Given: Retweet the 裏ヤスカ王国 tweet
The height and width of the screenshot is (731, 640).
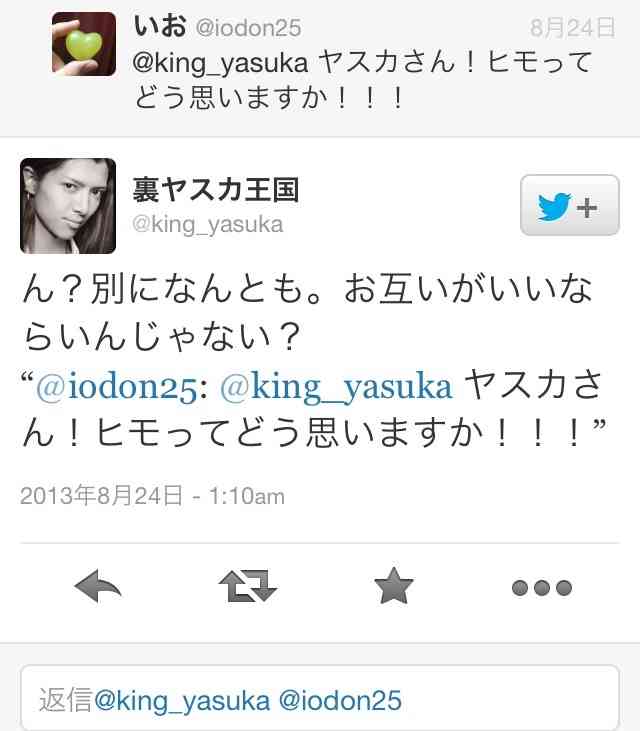Looking at the screenshot, I should 245,587.
